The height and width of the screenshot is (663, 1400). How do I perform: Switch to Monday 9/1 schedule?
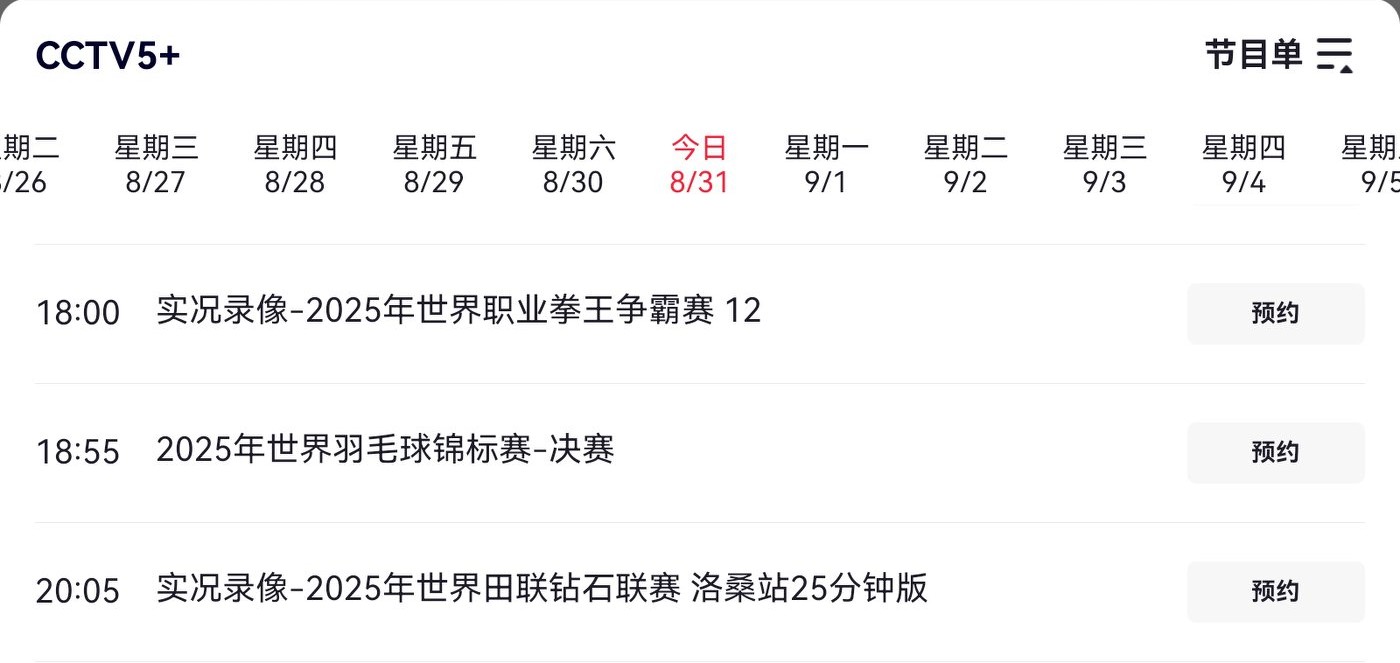pyautogui.click(x=826, y=165)
